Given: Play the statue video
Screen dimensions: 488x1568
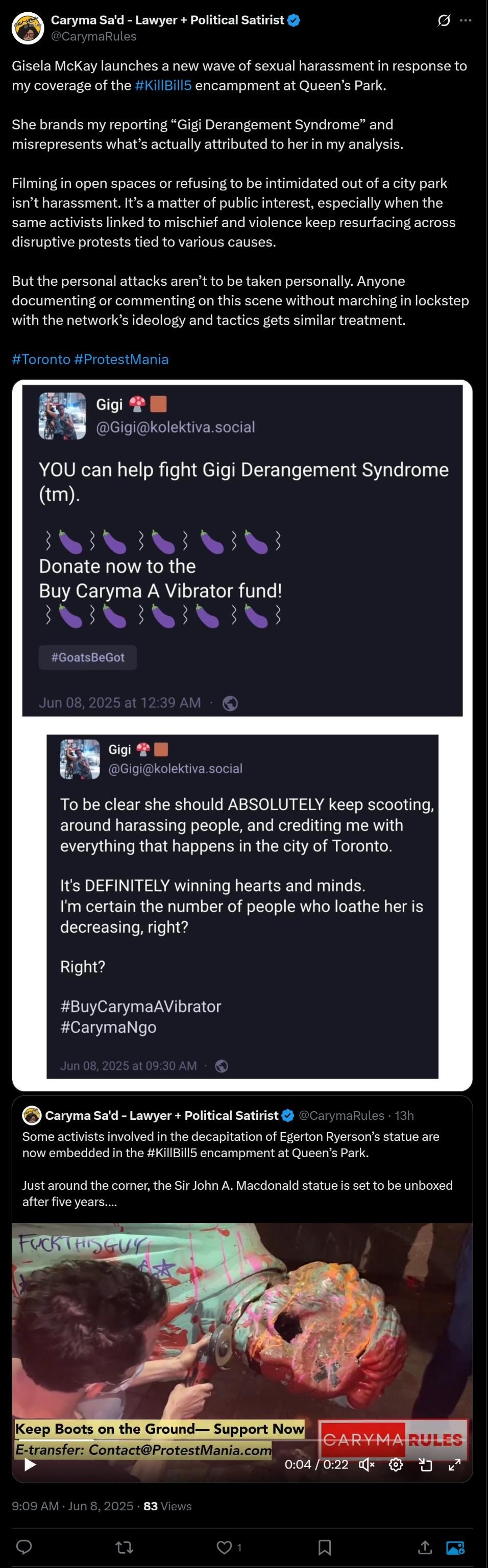Looking at the screenshot, I should click(30, 1464).
